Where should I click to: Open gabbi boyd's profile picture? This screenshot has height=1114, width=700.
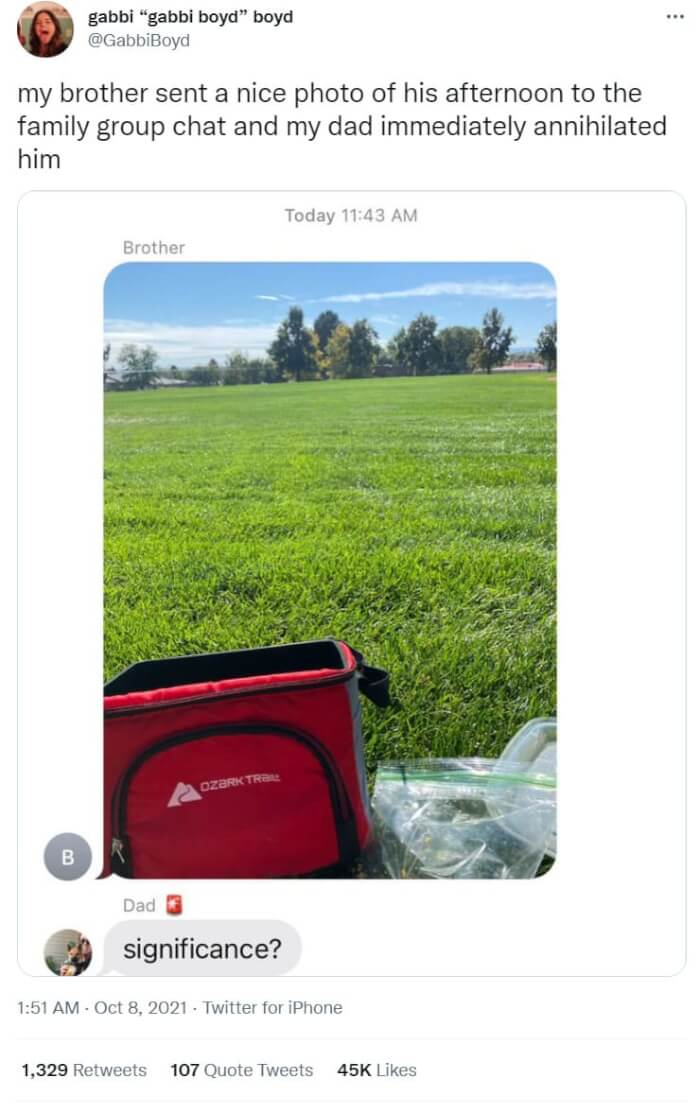click(45, 30)
